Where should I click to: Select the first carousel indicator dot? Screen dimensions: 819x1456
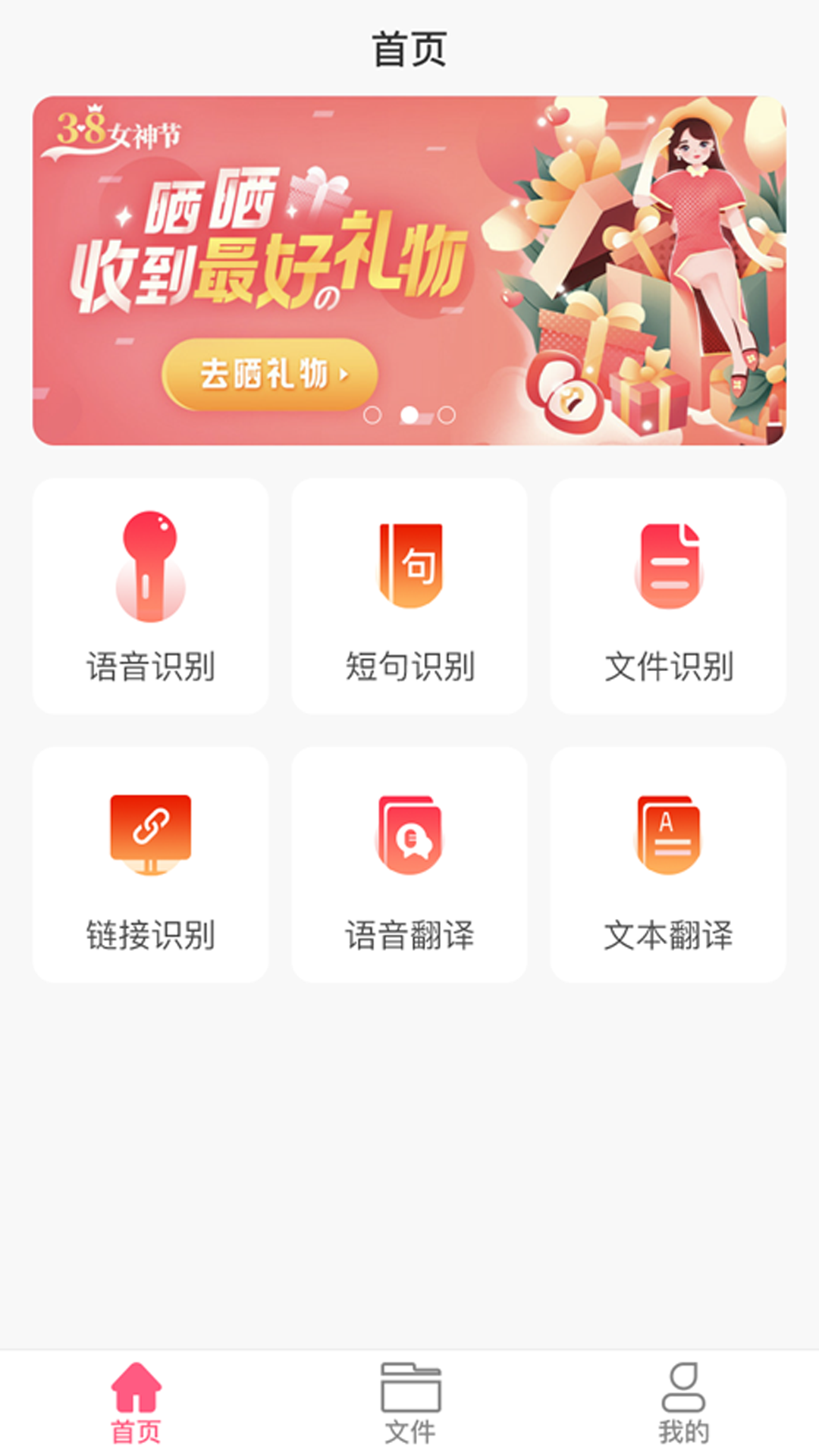[374, 414]
